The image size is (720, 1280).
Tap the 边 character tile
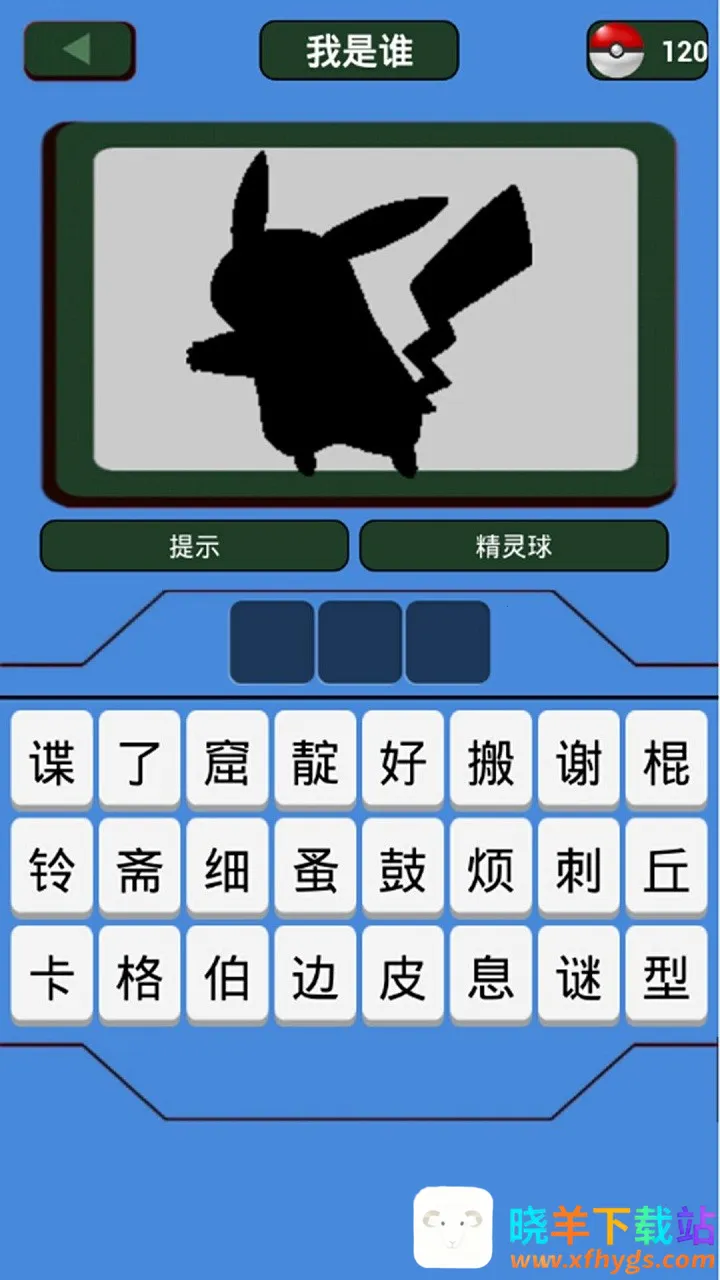pos(315,975)
